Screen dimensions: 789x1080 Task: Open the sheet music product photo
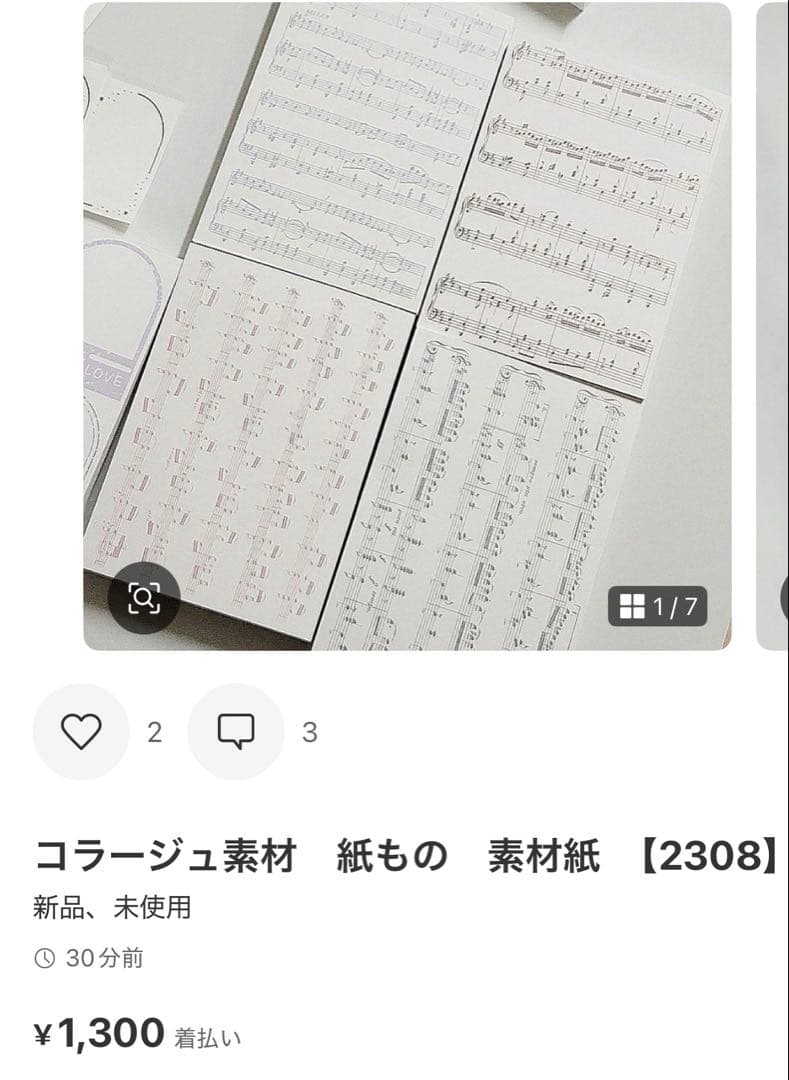point(400,320)
